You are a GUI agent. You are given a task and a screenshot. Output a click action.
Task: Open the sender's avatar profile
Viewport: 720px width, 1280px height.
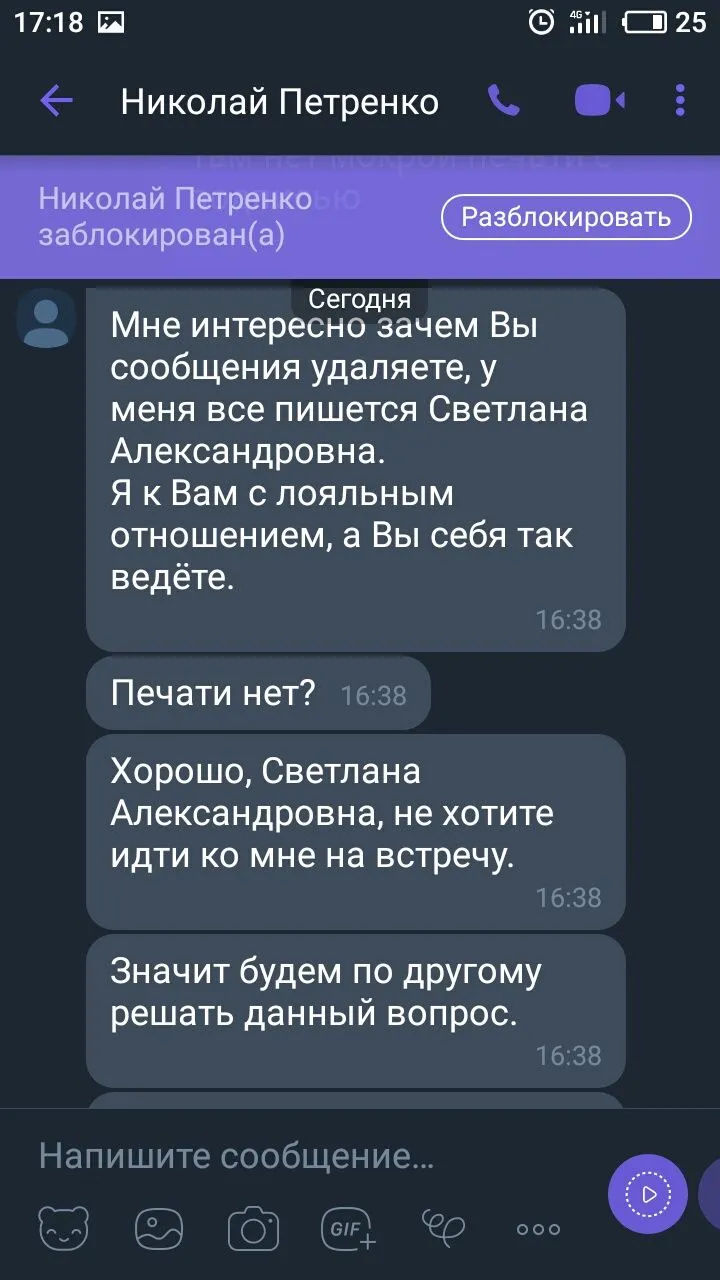click(46, 319)
